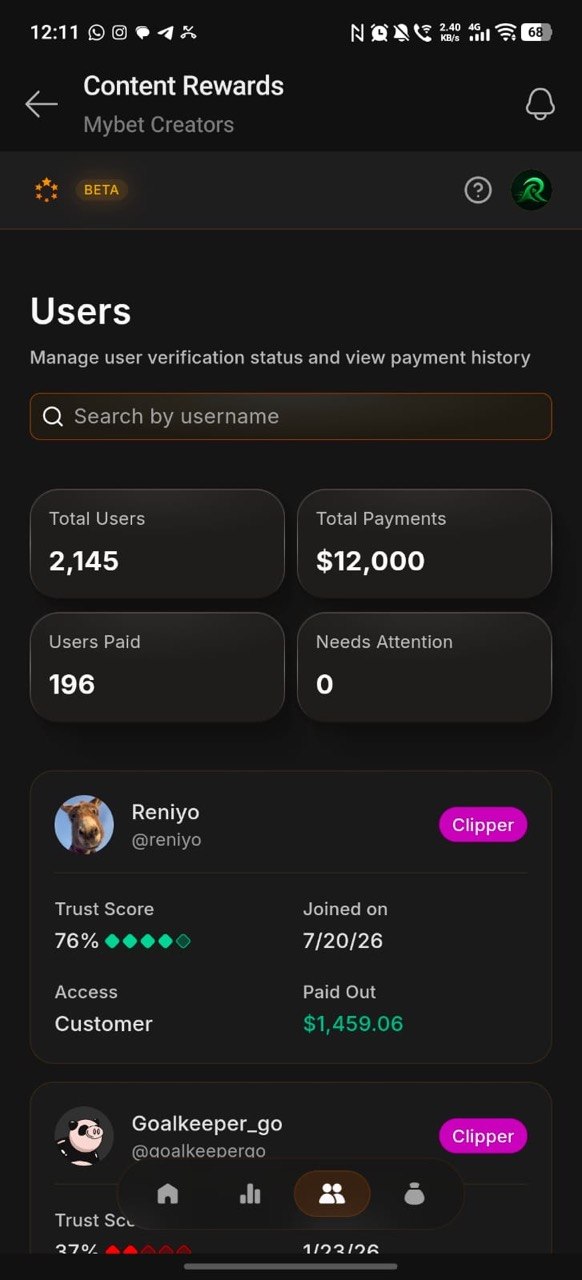Open the help question mark icon
The height and width of the screenshot is (1280, 582).
click(x=478, y=190)
